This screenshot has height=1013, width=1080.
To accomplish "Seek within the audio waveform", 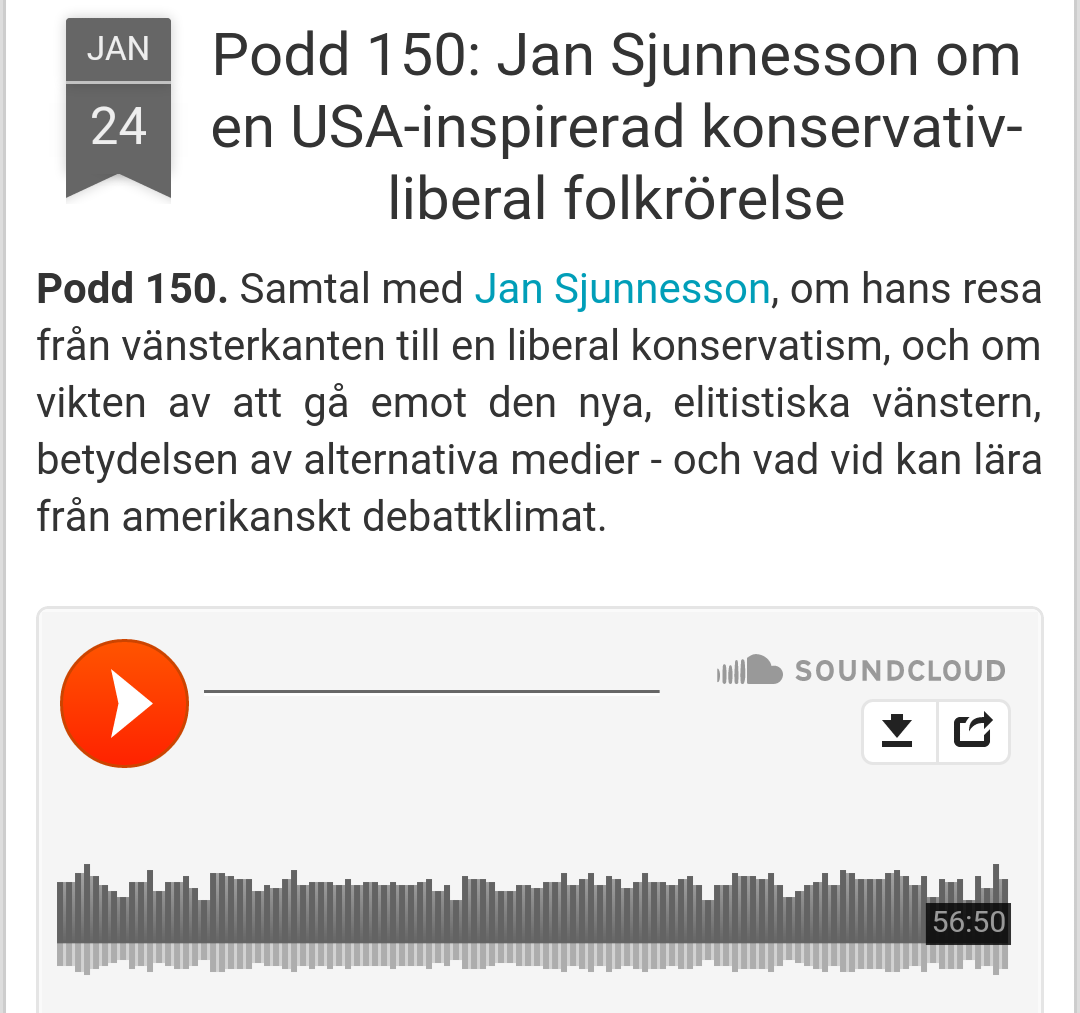I will pos(500,915).
